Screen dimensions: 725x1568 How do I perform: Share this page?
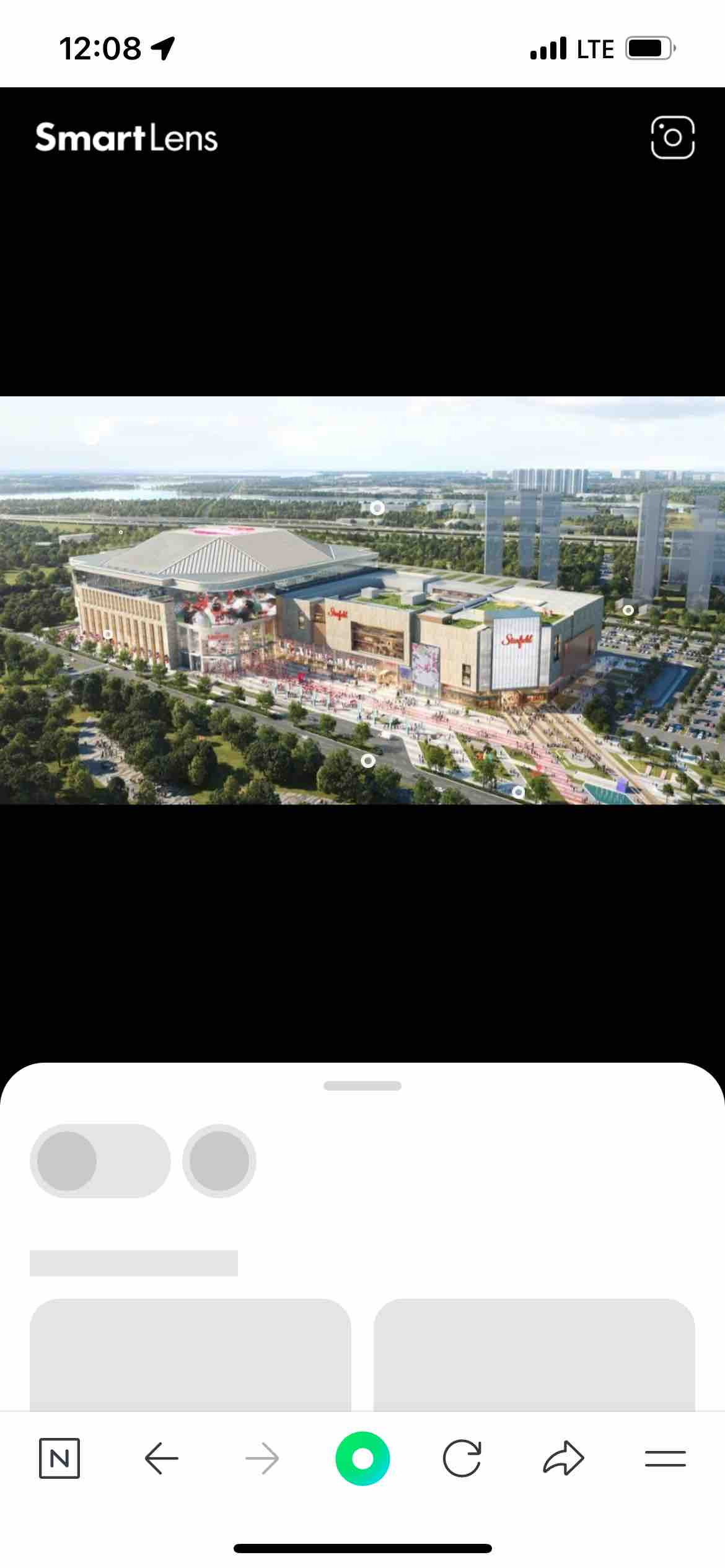[x=563, y=1458]
